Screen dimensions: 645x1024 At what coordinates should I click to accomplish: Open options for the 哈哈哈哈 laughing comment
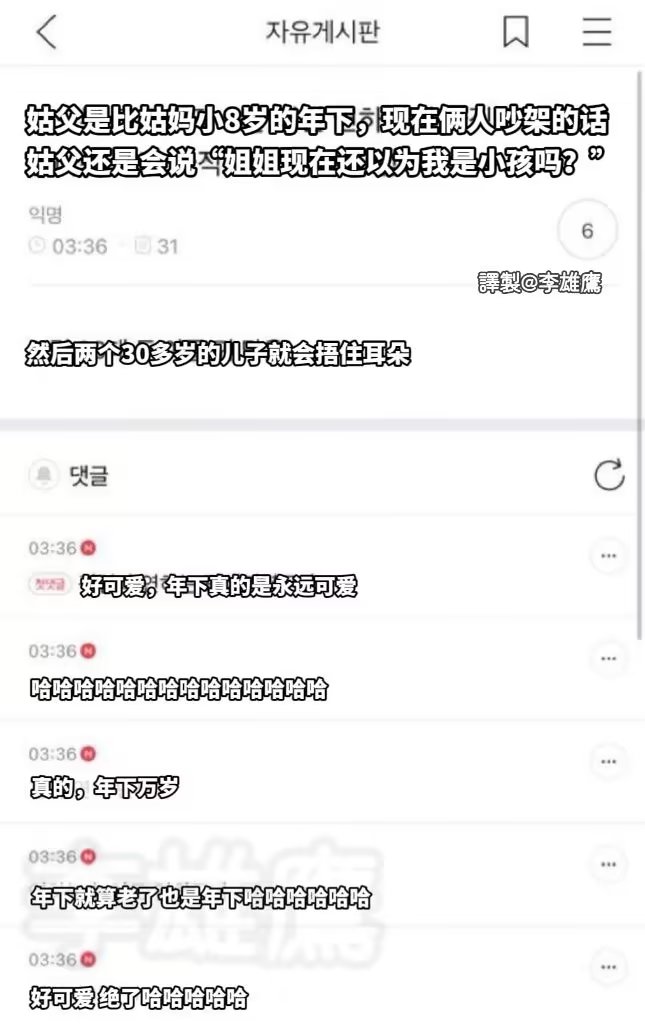608,658
